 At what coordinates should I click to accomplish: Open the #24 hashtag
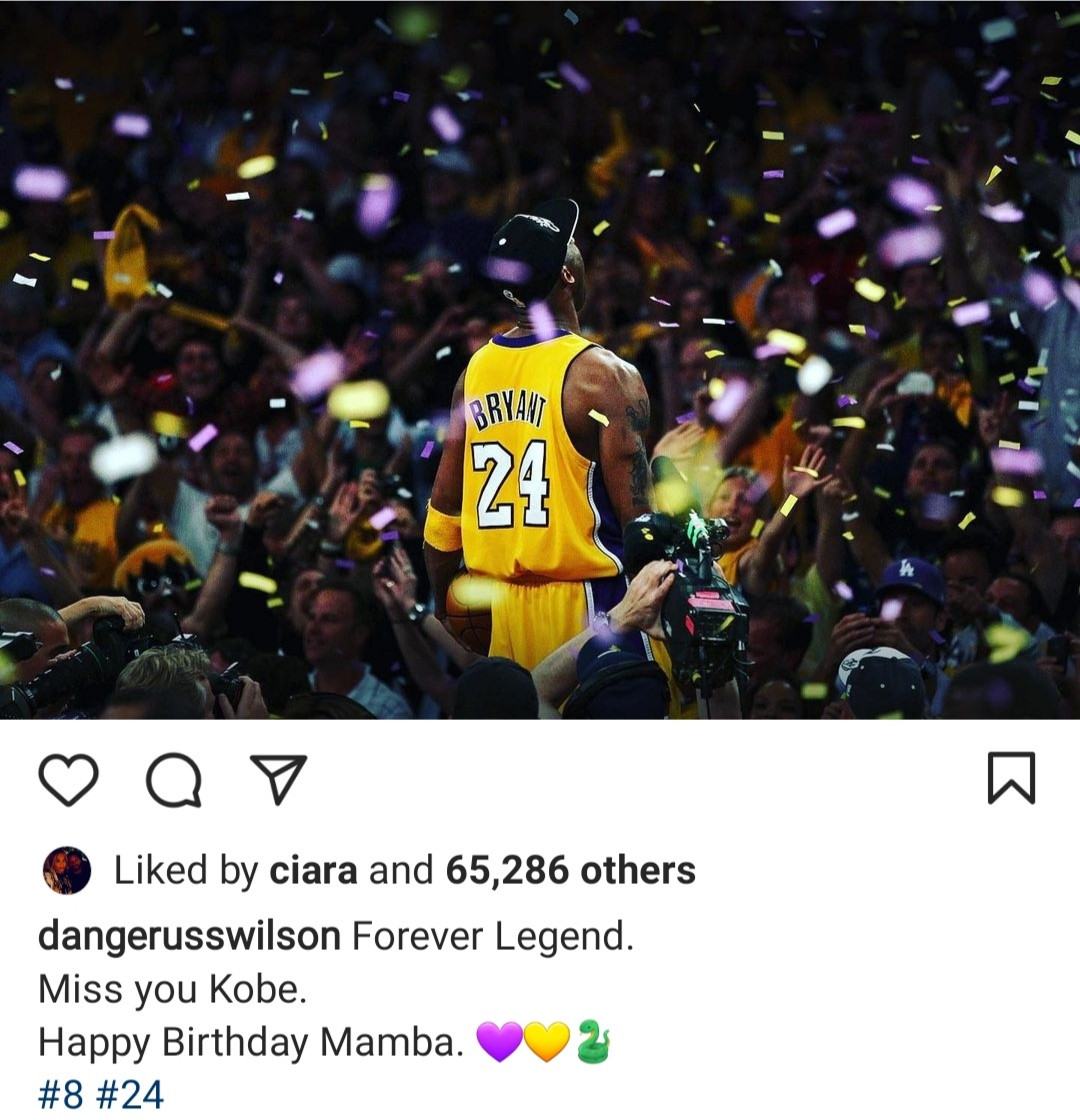pyautogui.click(x=129, y=1094)
